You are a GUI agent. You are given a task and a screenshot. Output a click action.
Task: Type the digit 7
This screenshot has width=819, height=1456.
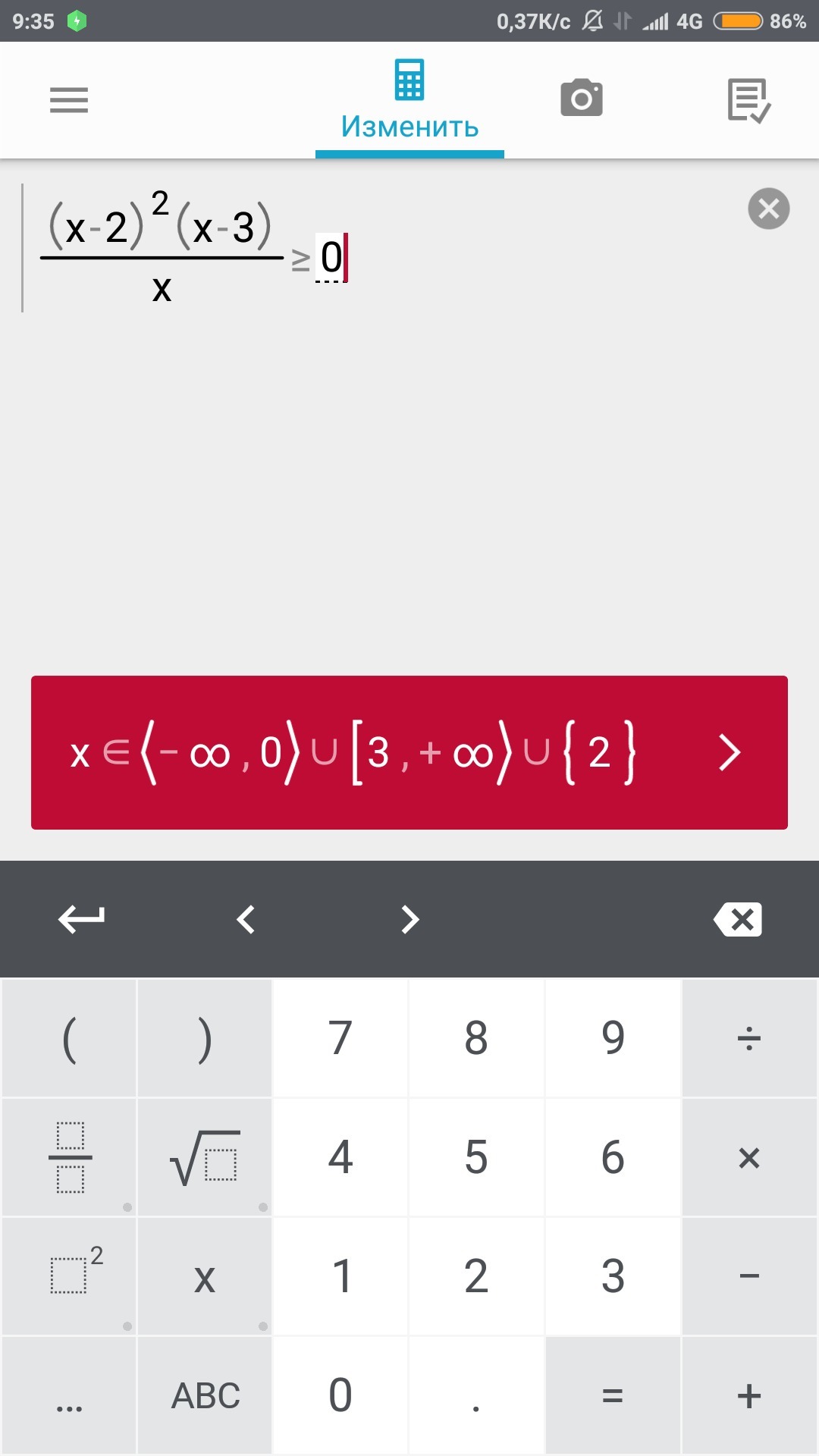pos(340,1037)
